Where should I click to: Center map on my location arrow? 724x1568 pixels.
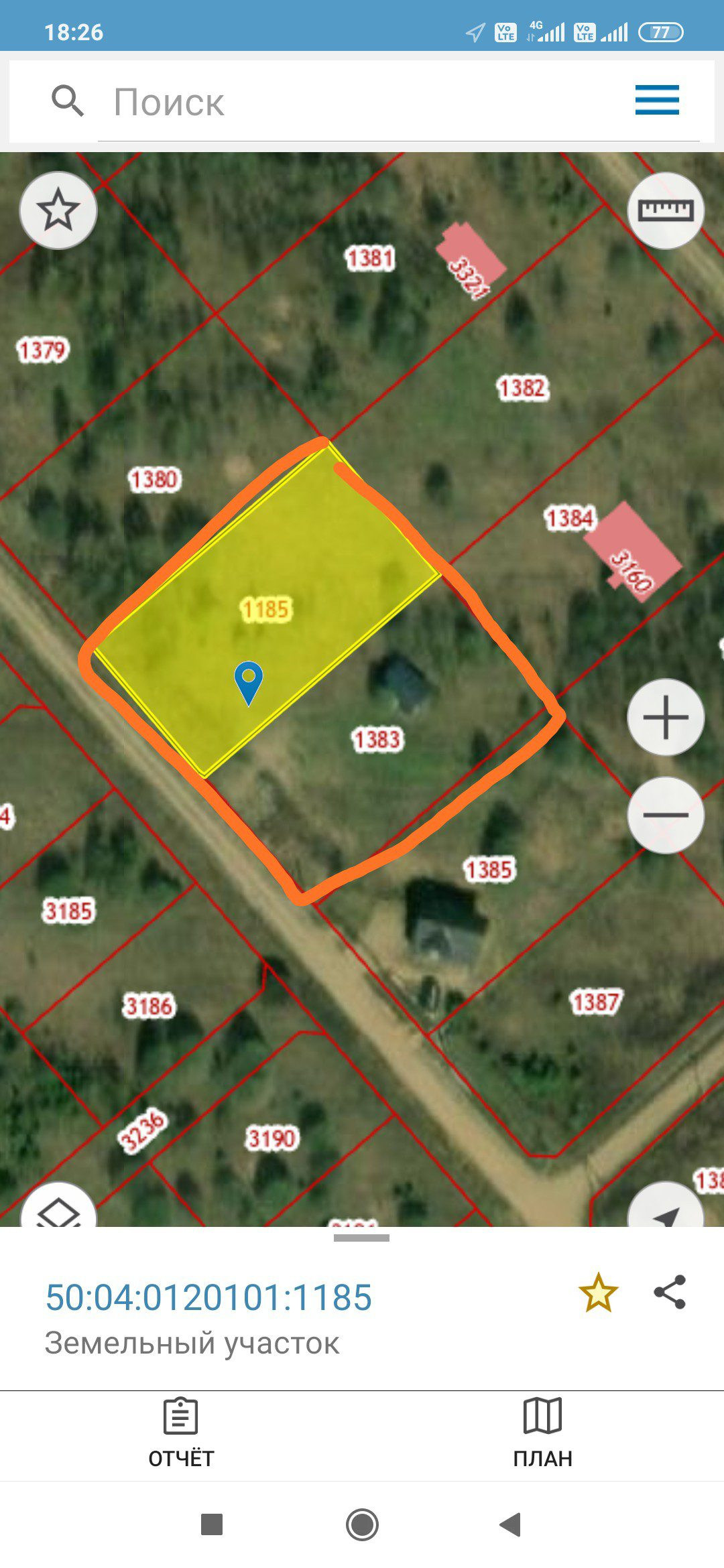point(665,1206)
